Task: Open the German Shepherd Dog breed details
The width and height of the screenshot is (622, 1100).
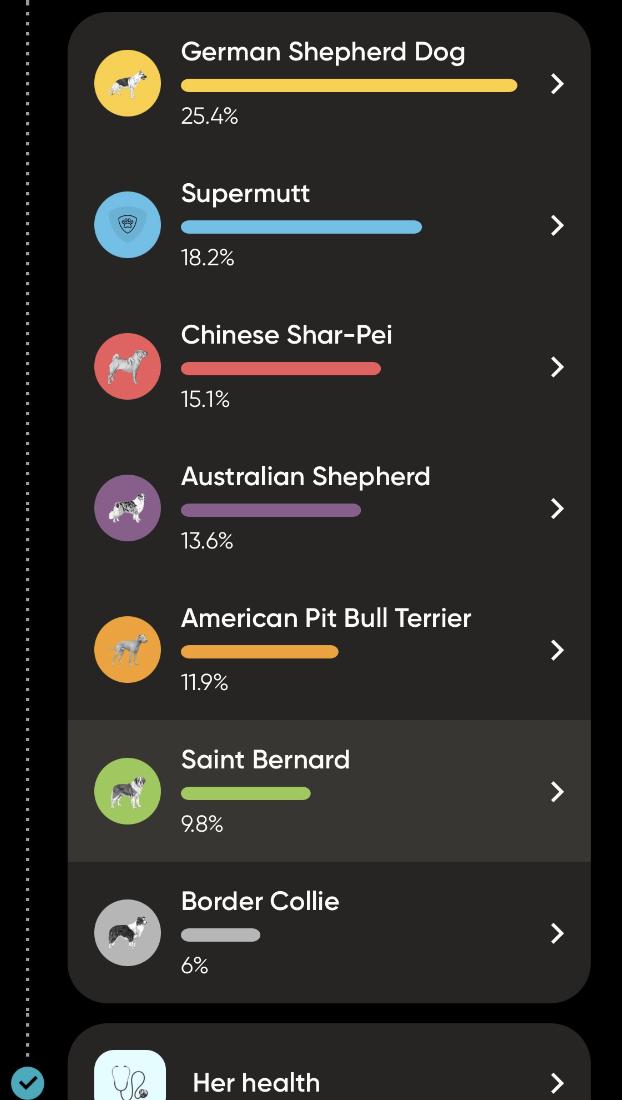Action: (x=329, y=84)
